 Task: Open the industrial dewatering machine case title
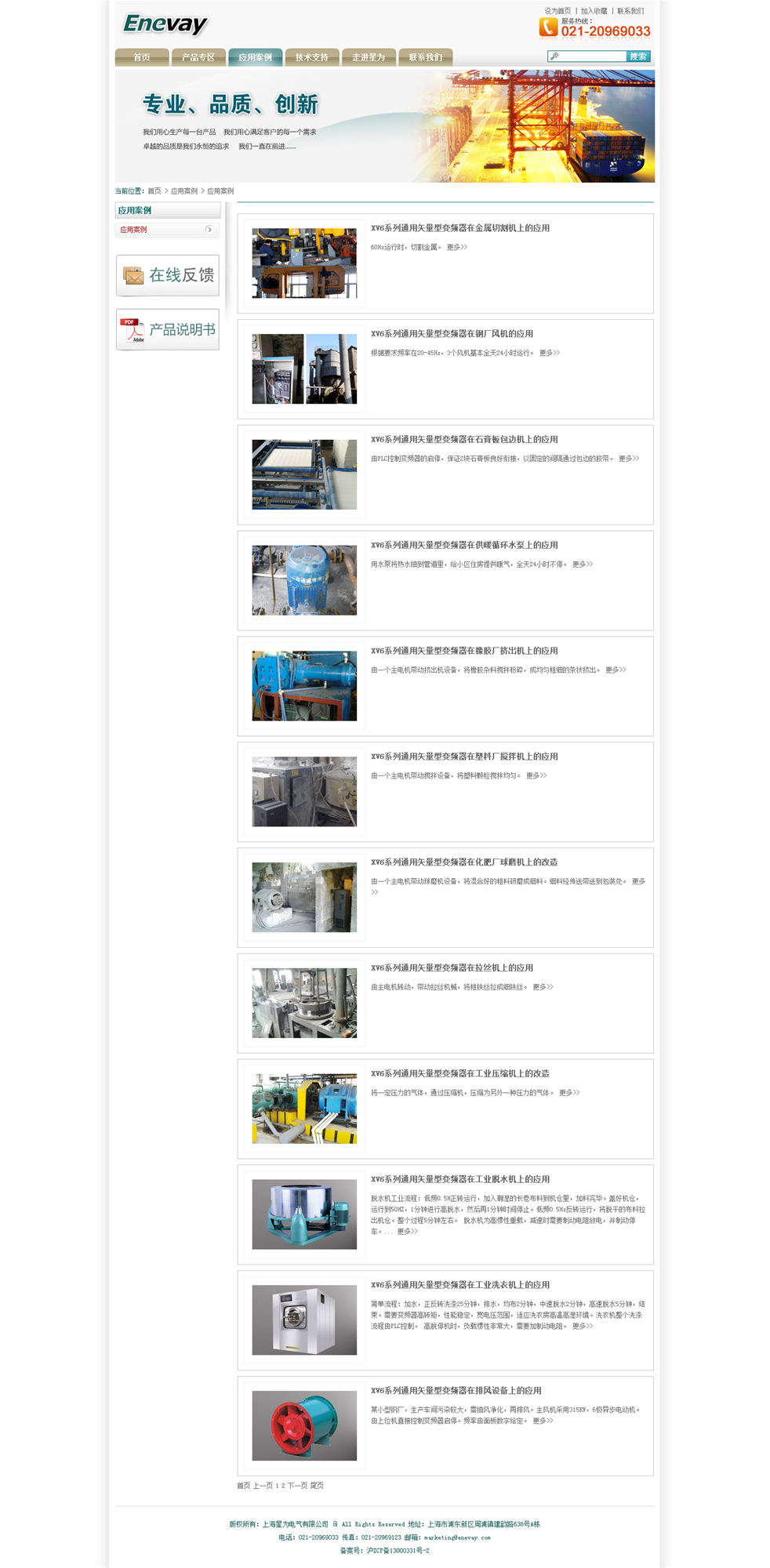click(460, 1179)
